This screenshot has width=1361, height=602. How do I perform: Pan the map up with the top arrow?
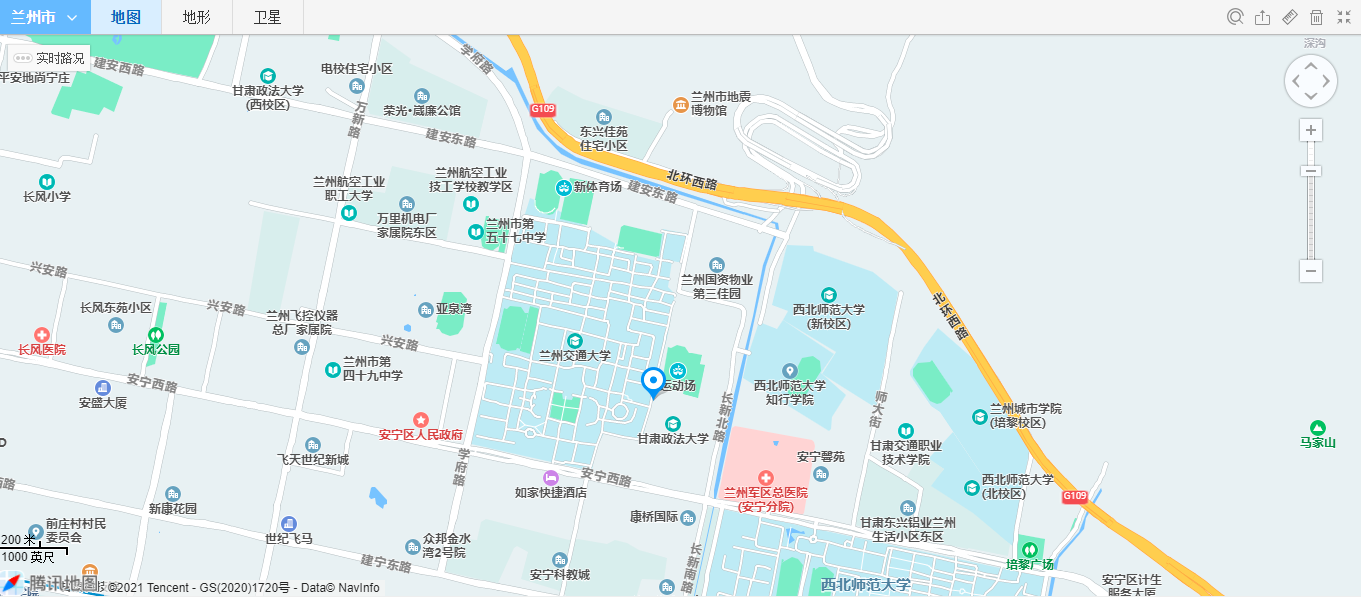pyautogui.click(x=1310, y=65)
